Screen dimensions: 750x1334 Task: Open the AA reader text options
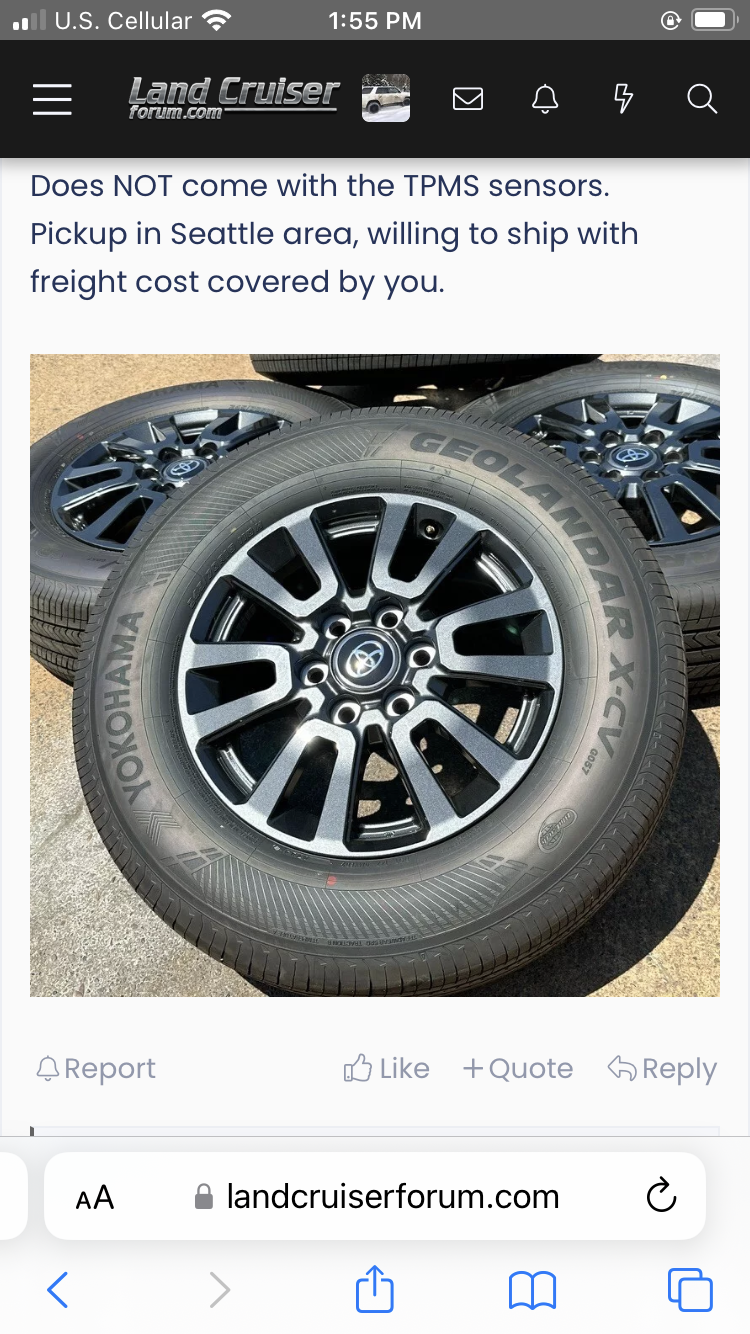point(95,1197)
